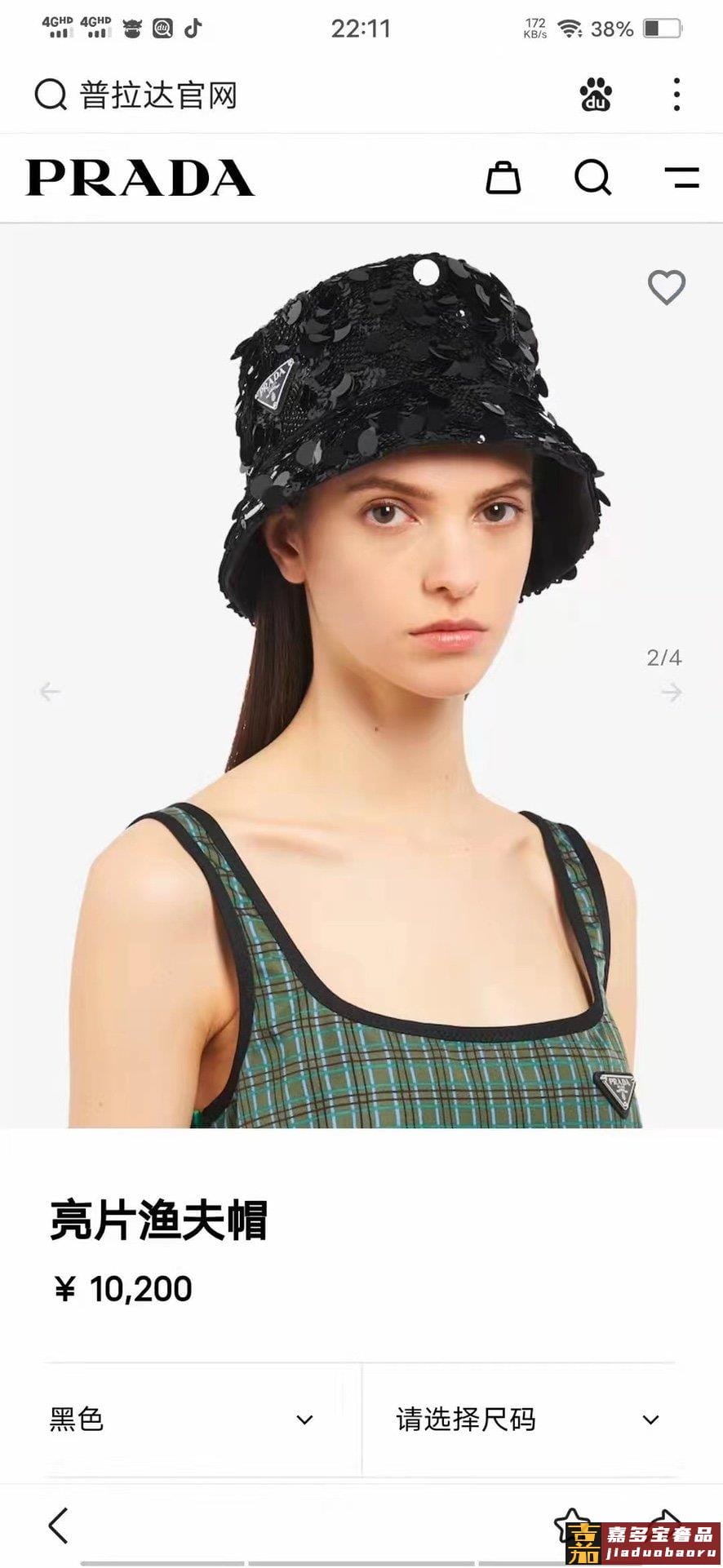Add the hat to wishlist with the heart
This screenshot has height=1568, width=723.
point(667,287)
